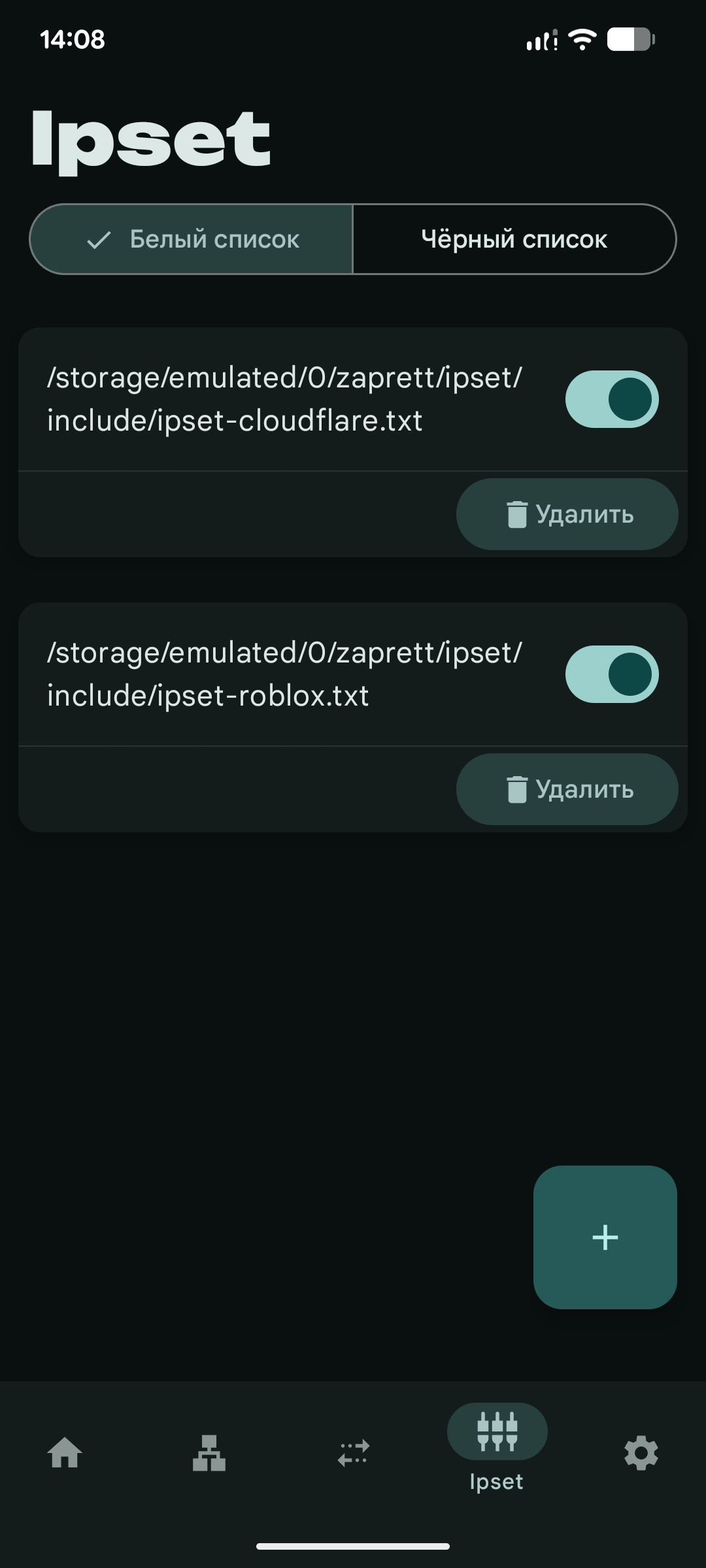Switch to the Чёрный список tab
Image resolution: width=706 pixels, height=1568 pixels.
(514, 239)
